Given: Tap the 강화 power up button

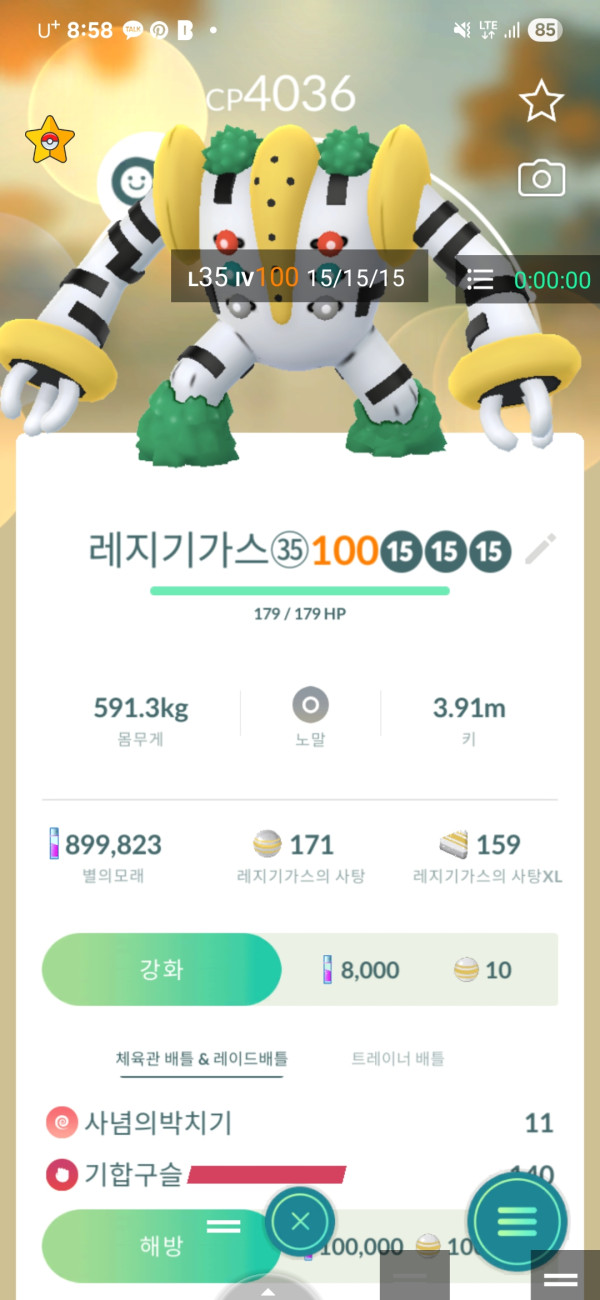Looking at the screenshot, I should pos(161,970).
